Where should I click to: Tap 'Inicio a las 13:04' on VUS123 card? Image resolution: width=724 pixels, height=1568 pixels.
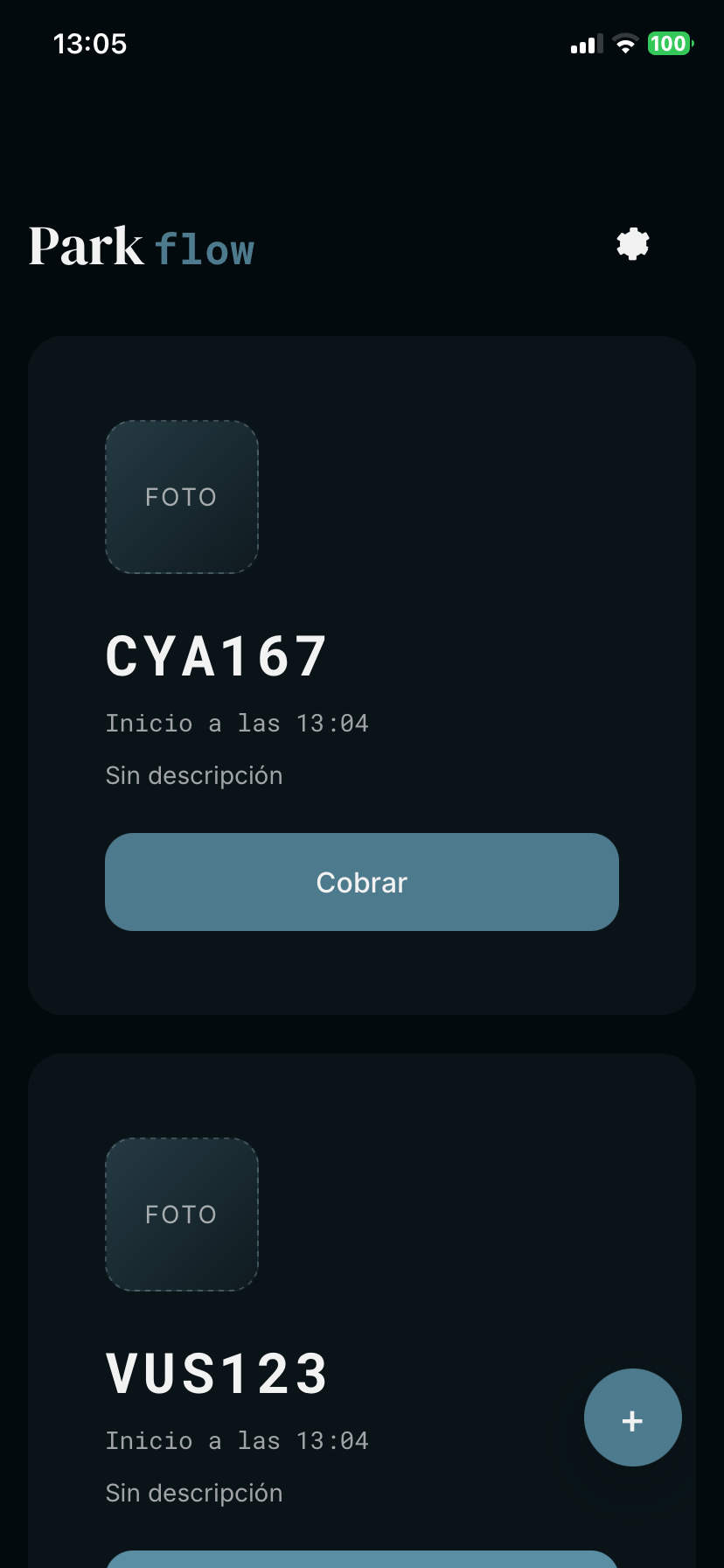tap(237, 1440)
